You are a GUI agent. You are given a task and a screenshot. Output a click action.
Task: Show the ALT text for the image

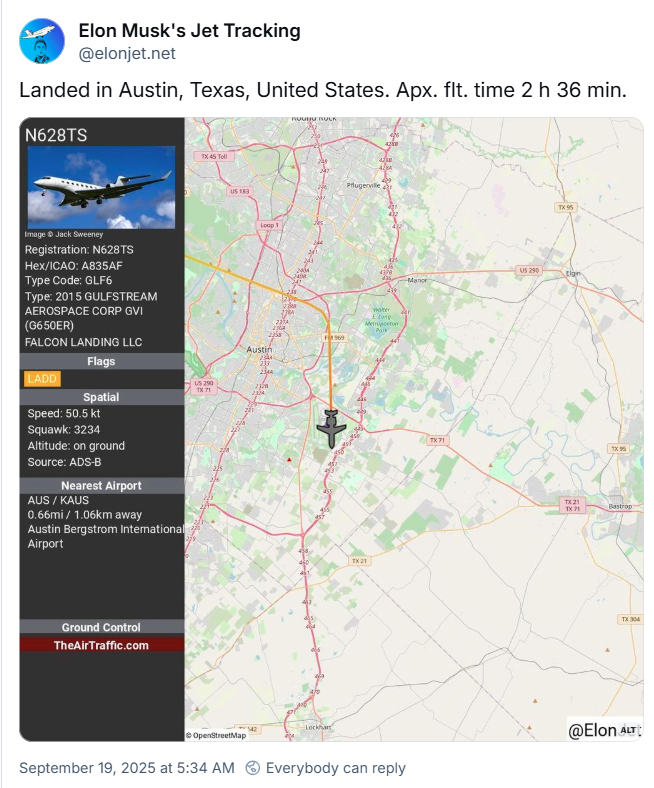(x=628, y=730)
